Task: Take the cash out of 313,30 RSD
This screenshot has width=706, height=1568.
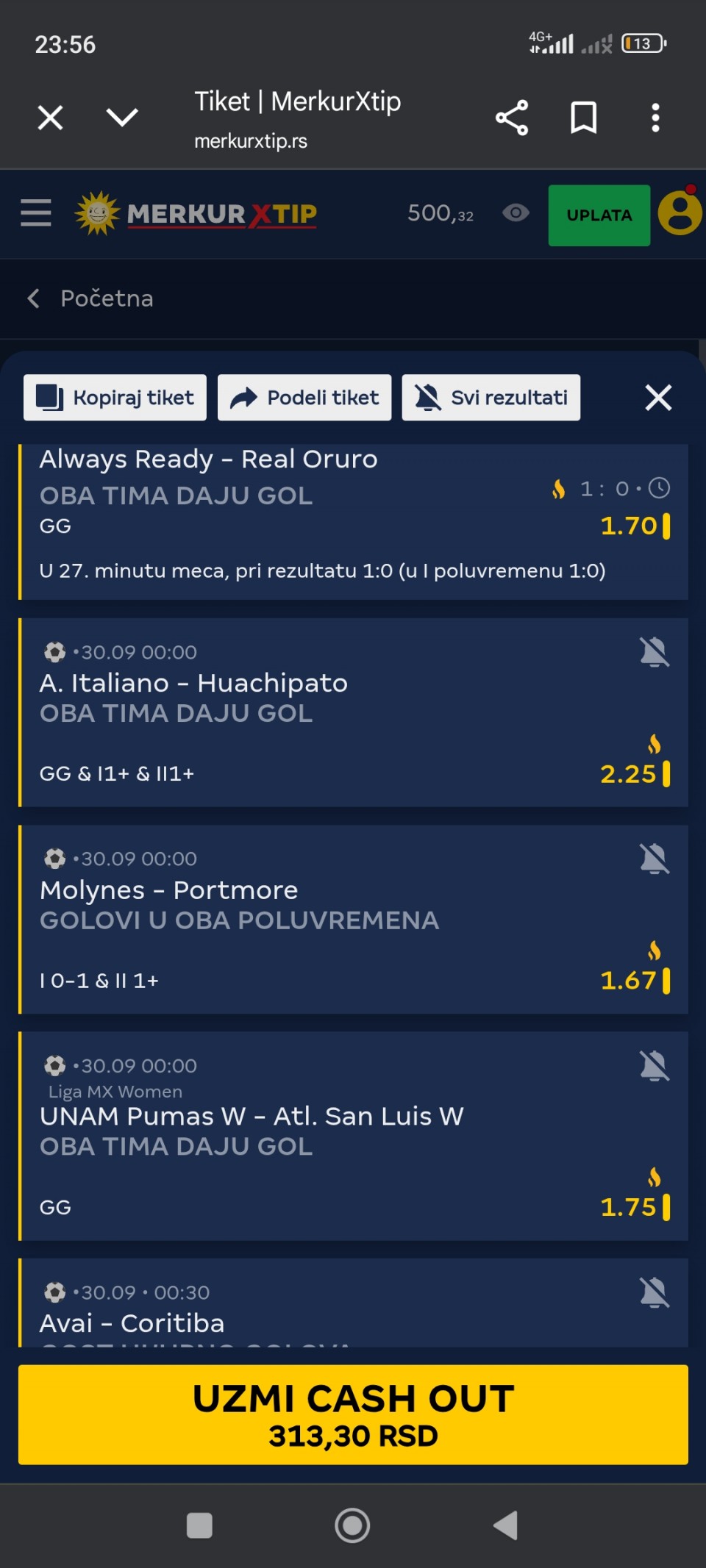Action: [x=353, y=1414]
